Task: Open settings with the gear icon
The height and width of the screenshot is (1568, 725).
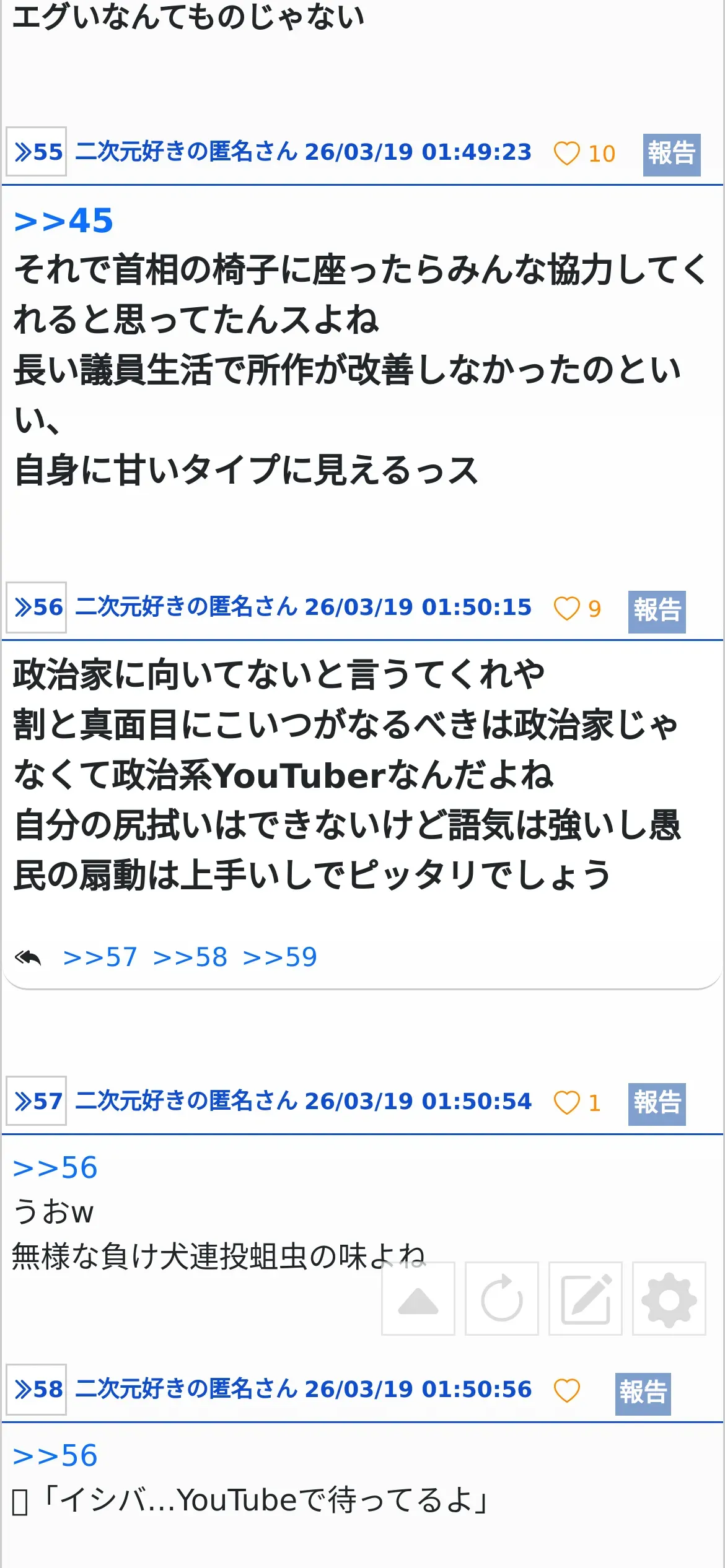Action: click(x=669, y=1298)
